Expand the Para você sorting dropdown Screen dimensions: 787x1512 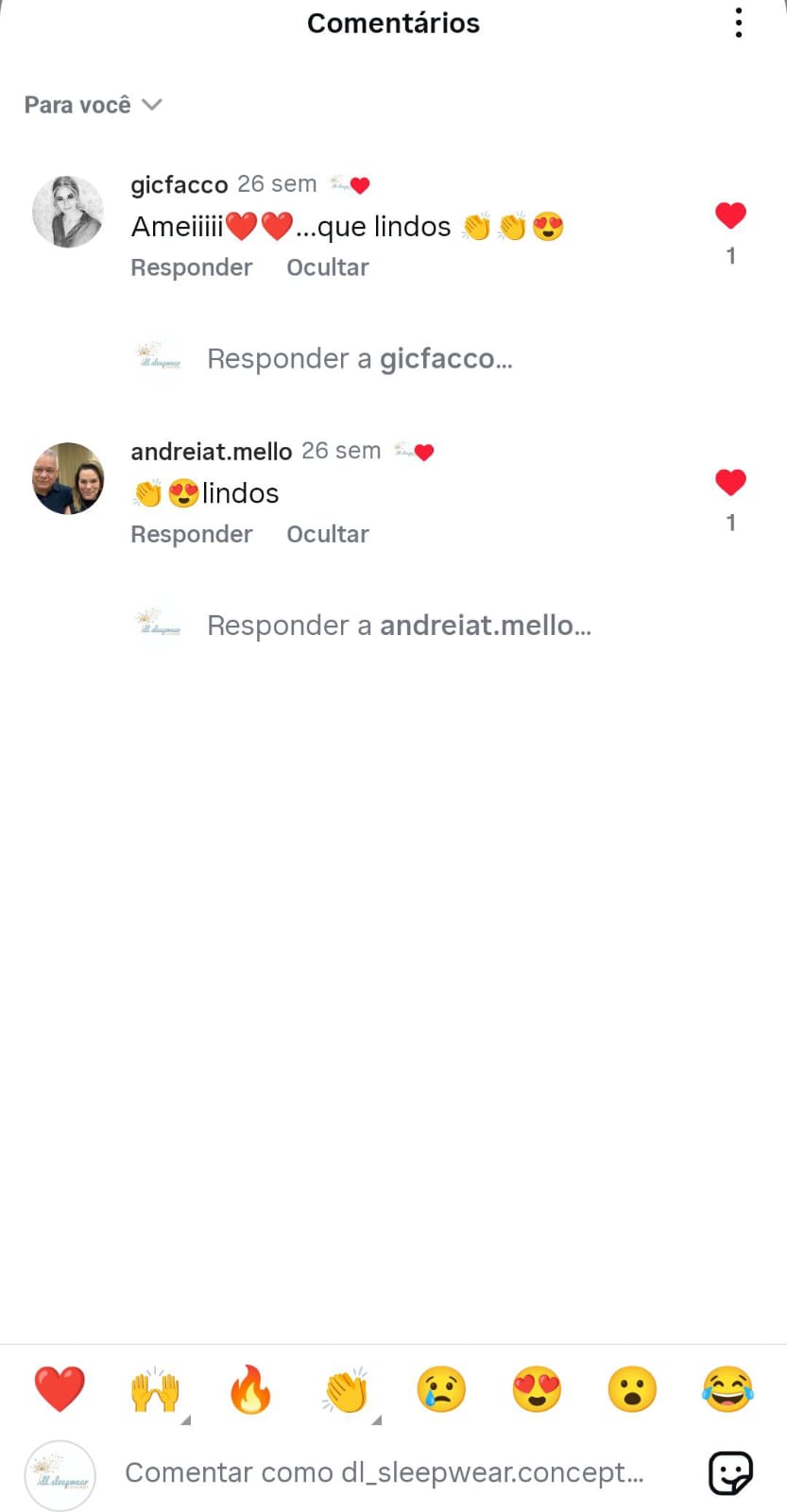94,105
